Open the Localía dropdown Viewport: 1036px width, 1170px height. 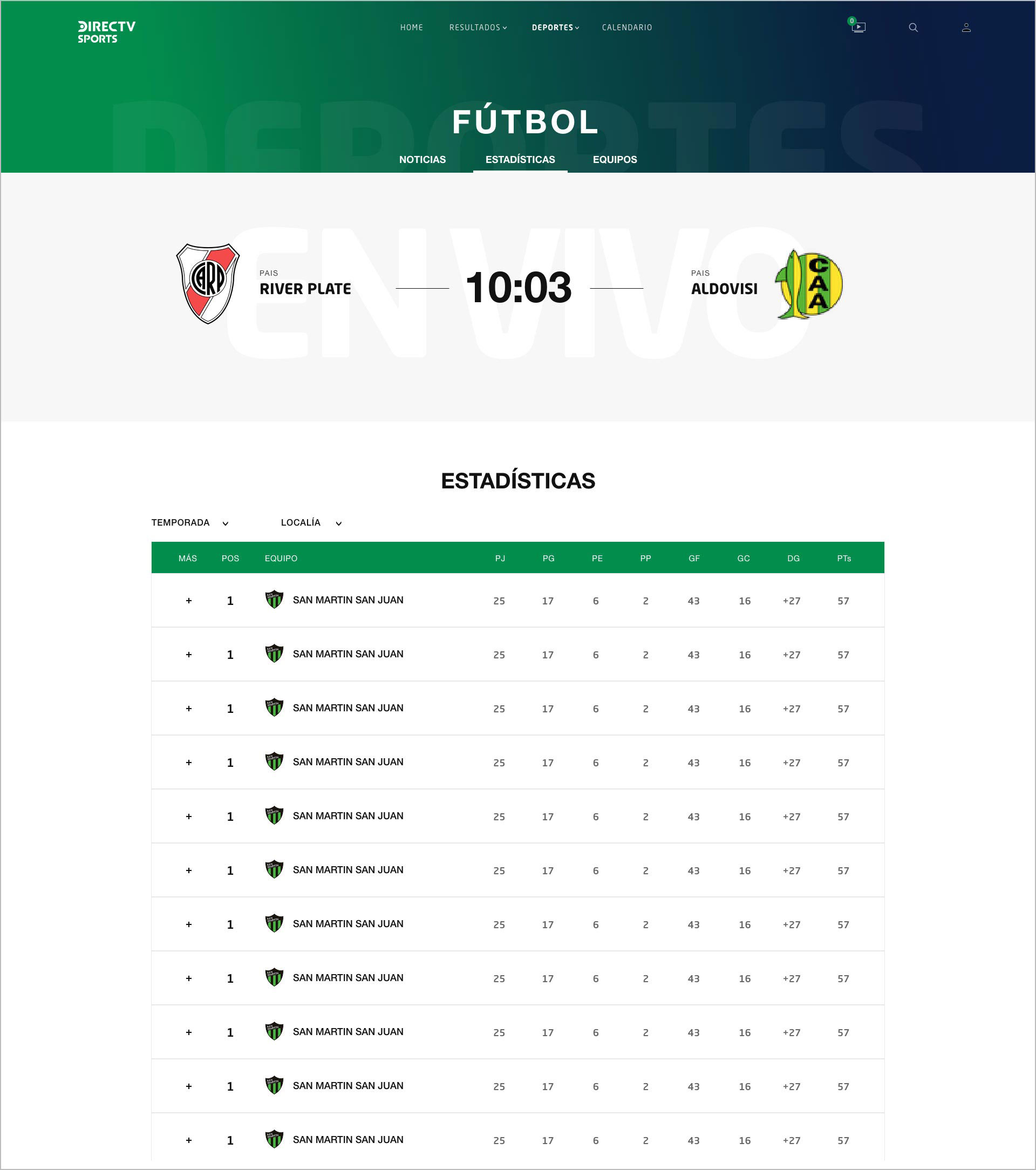click(x=311, y=522)
